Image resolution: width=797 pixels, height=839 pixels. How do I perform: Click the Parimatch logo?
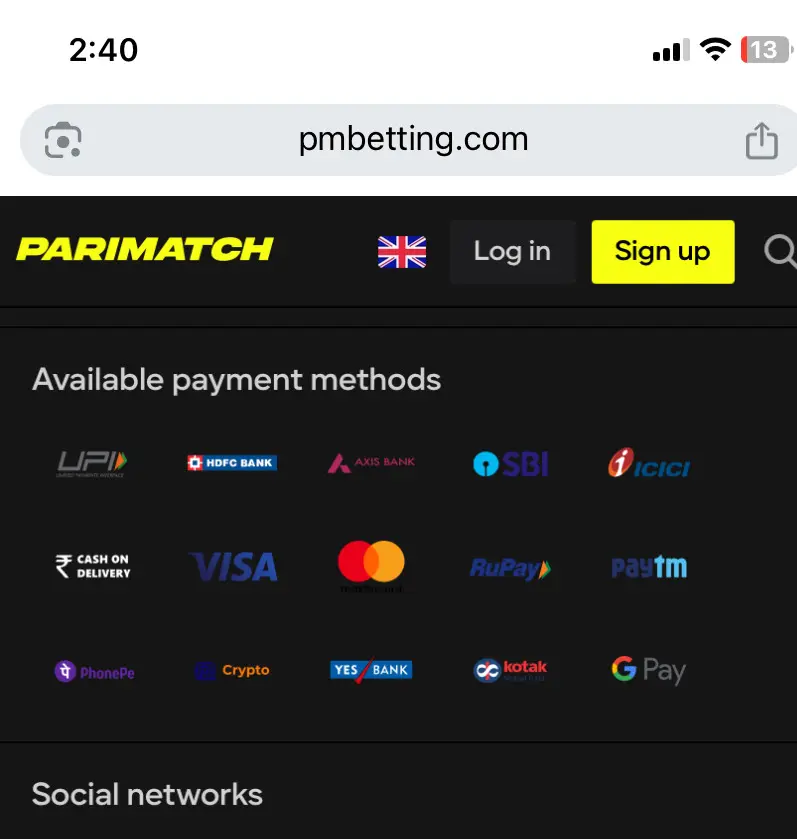145,249
